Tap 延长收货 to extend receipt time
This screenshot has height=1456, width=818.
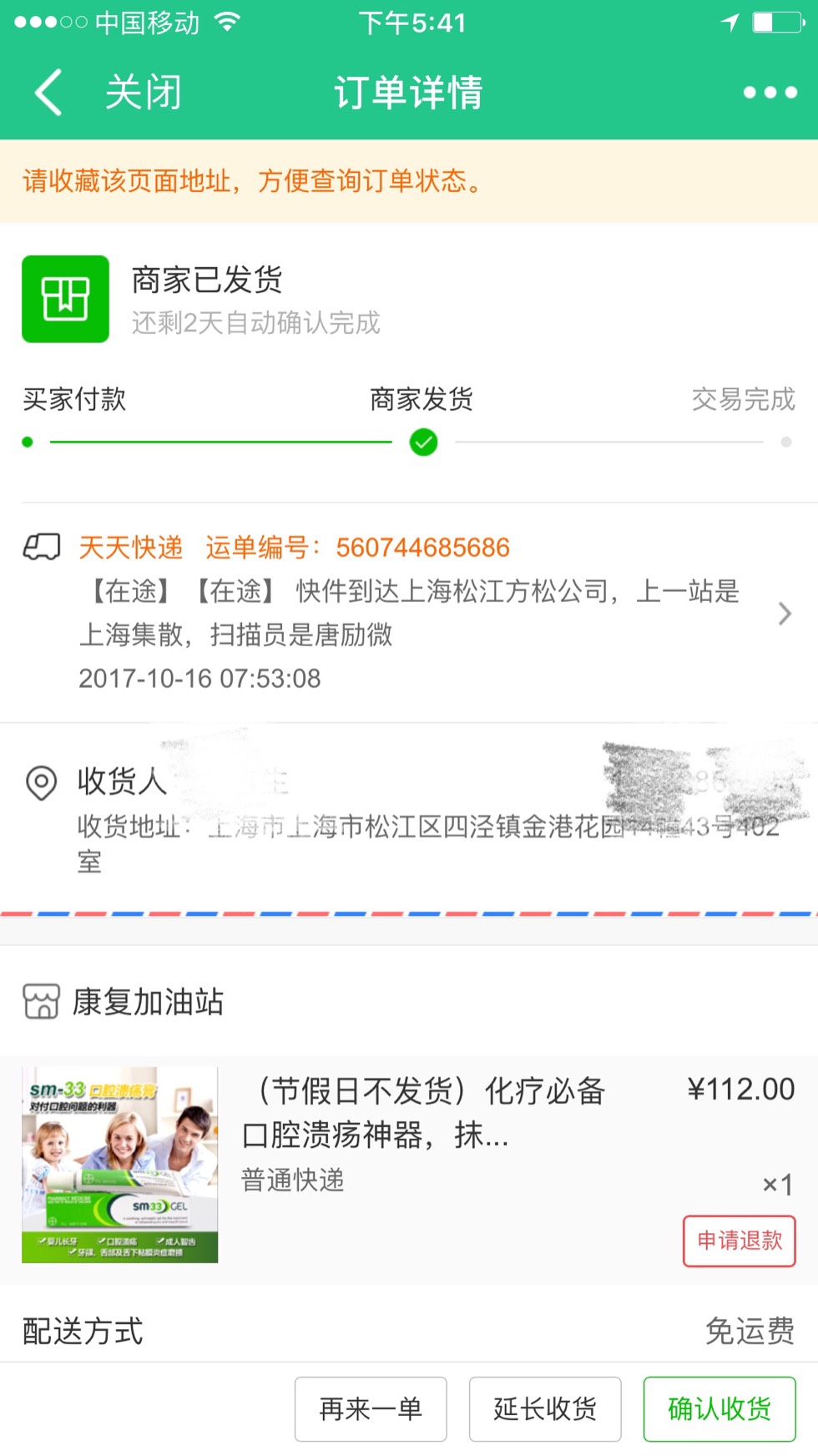[x=545, y=1409]
